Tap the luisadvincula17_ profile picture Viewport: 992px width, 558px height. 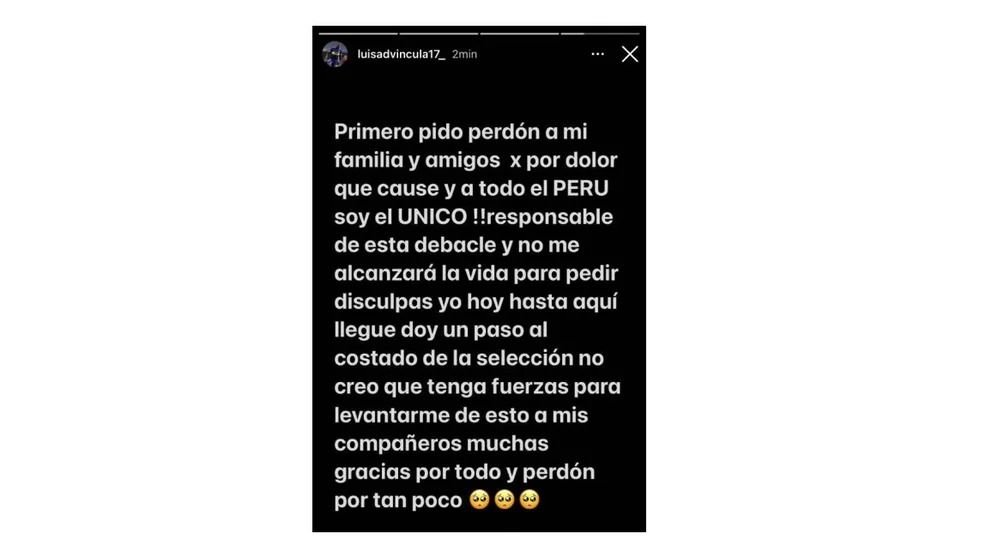335,54
